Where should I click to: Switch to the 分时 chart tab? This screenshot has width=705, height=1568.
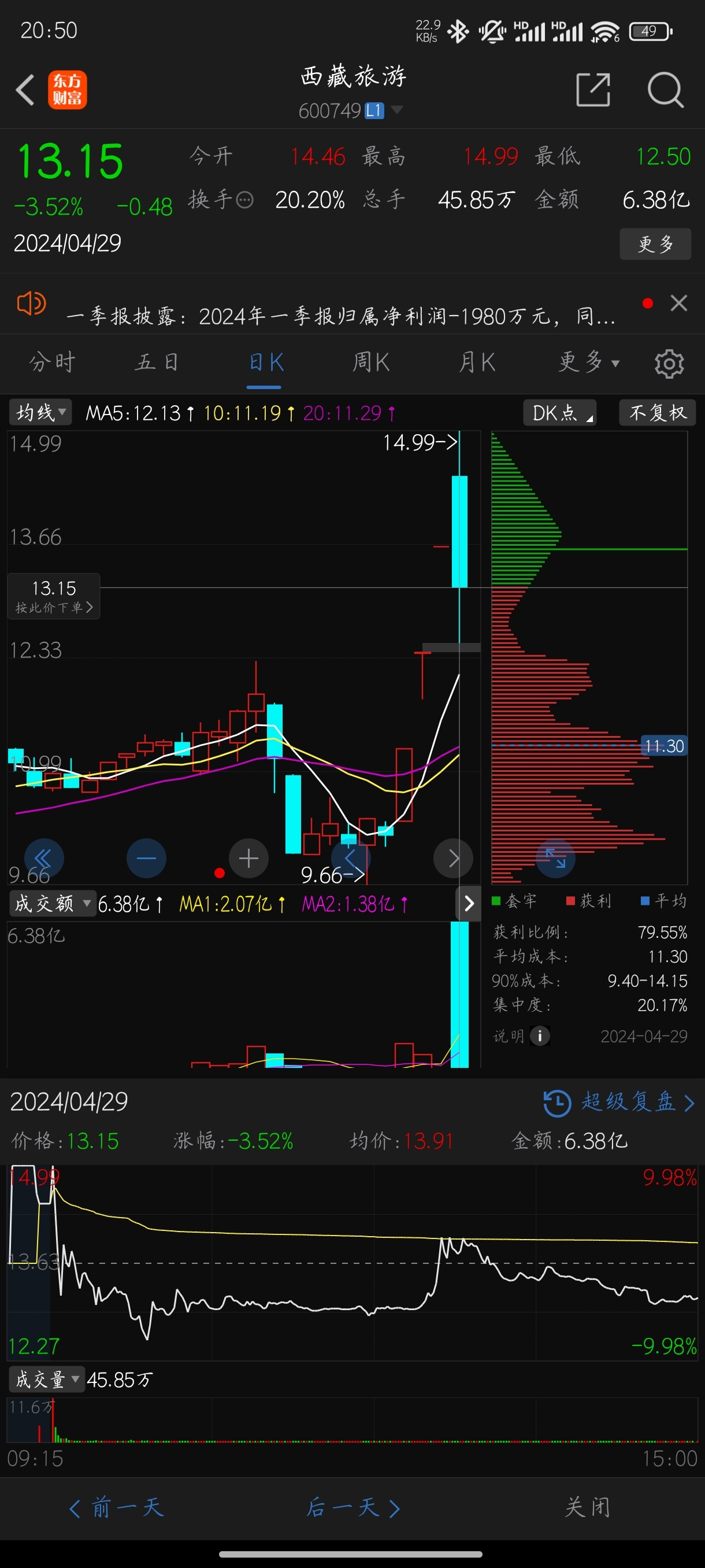tap(53, 362)
